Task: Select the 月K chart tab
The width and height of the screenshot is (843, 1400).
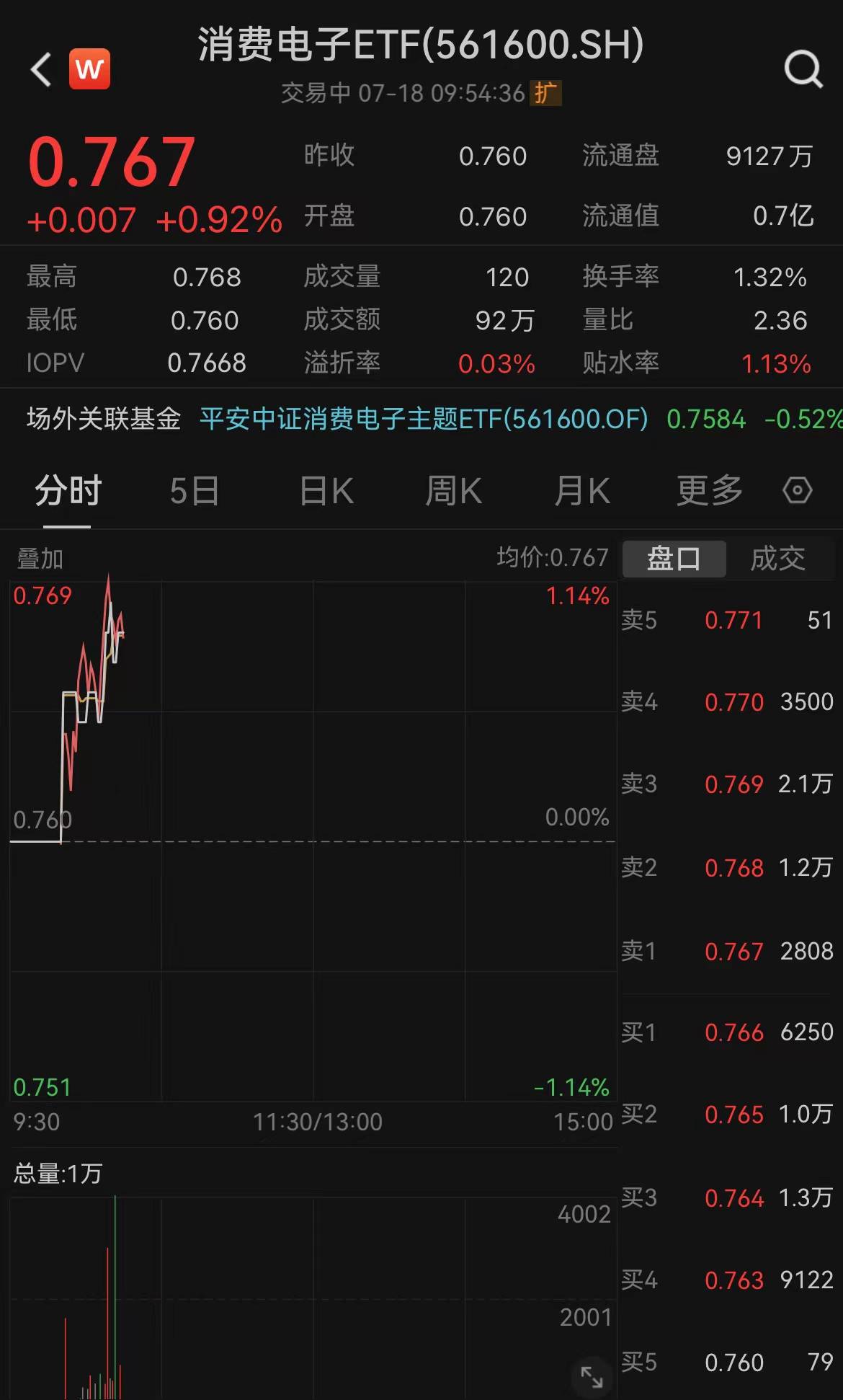Action: [x=582, y=492]
